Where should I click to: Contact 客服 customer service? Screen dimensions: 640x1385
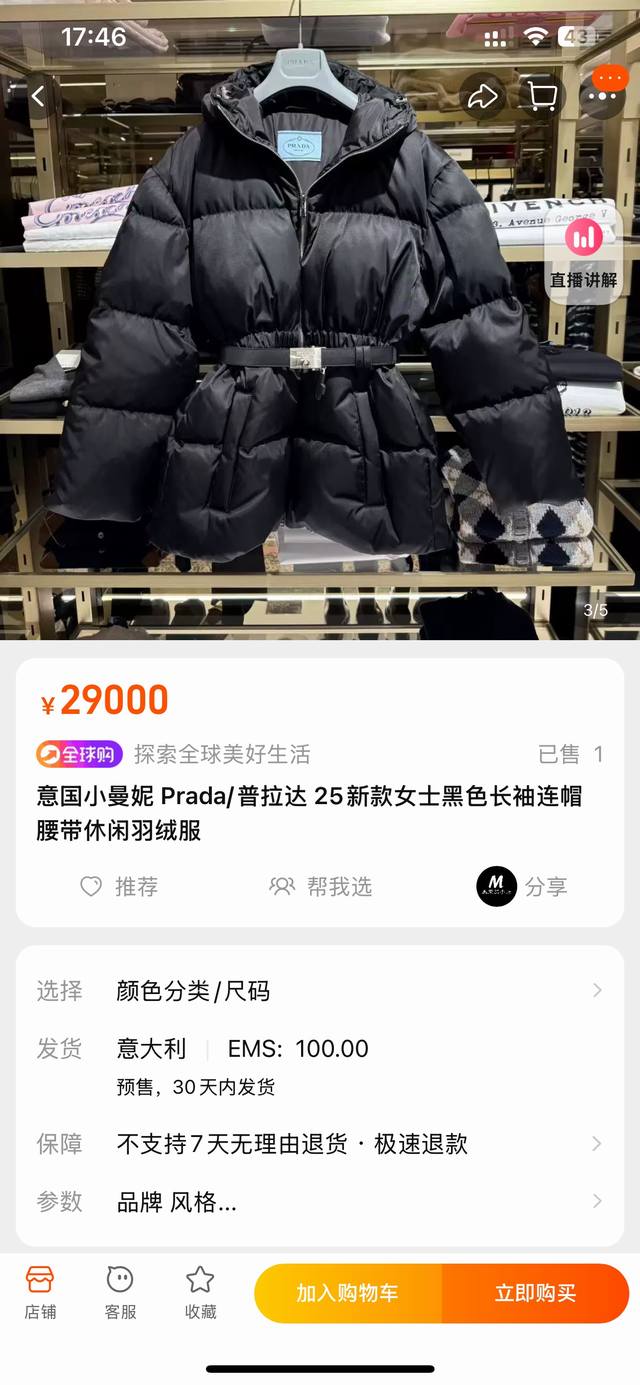click(x=120, y=1292)
